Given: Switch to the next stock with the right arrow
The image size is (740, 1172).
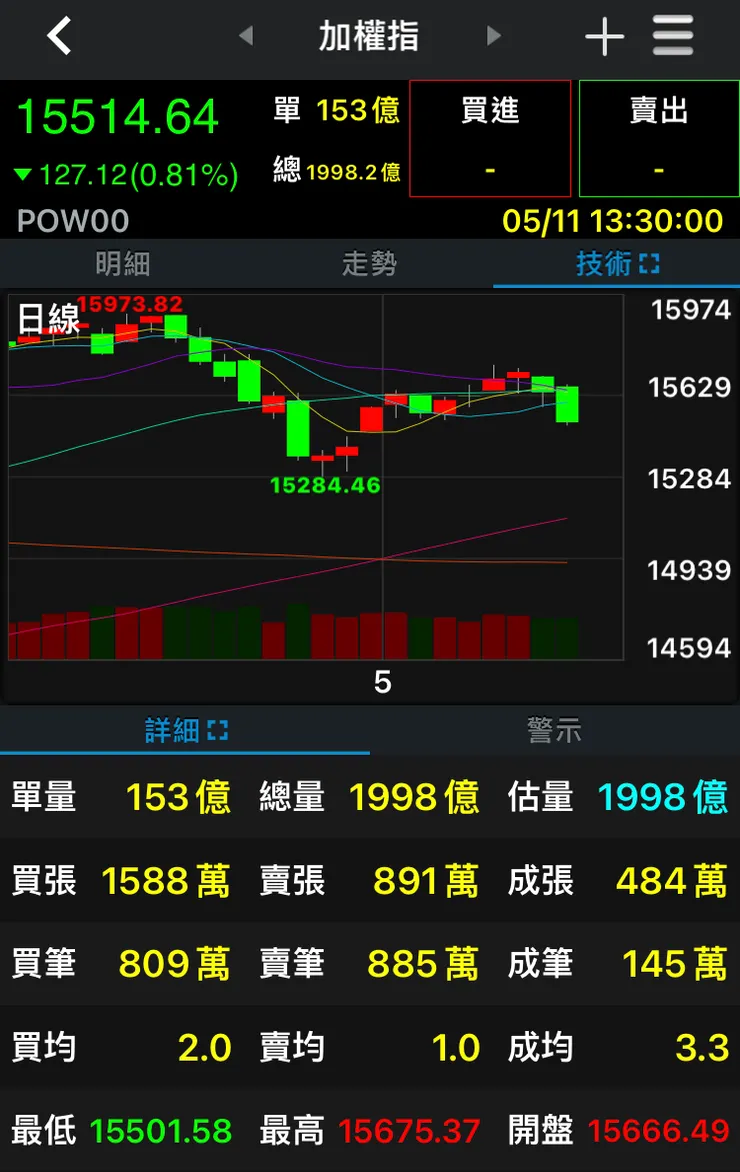Looking at the screenshot, I should (493, 35).
